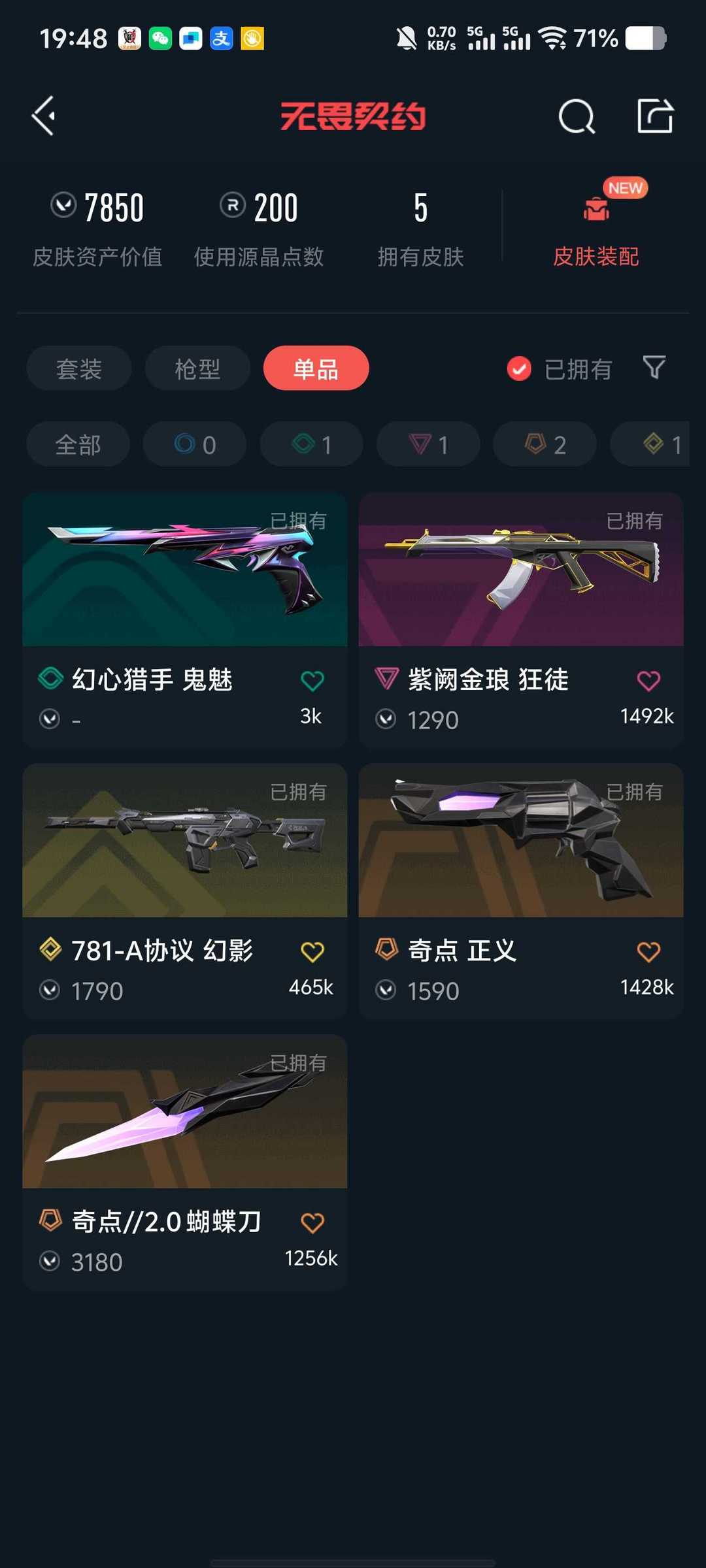This screenshot has width=706, height=1568.
Task: Select the 单品 tab
Action: pyautogui.click(x=316, y=368)
